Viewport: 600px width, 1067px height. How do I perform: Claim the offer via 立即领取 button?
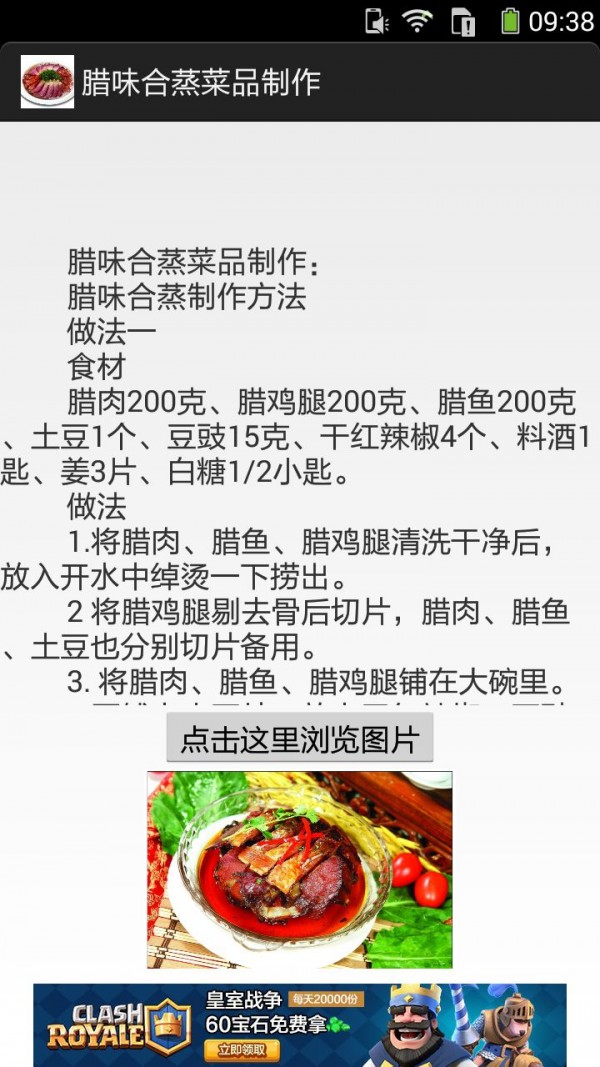click(241, 1049)
